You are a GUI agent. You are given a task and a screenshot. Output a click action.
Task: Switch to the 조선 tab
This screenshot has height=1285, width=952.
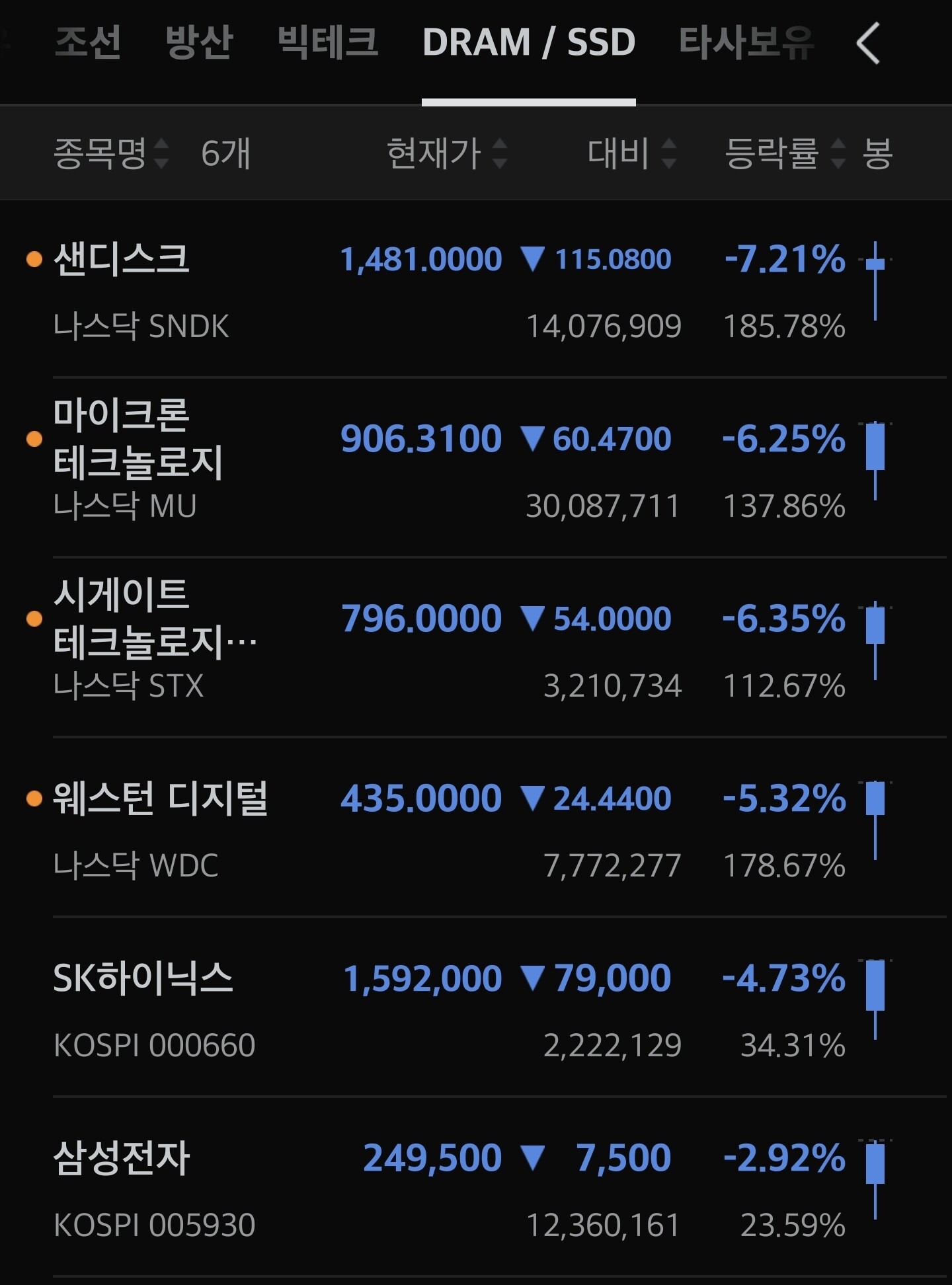click(88, 43)
